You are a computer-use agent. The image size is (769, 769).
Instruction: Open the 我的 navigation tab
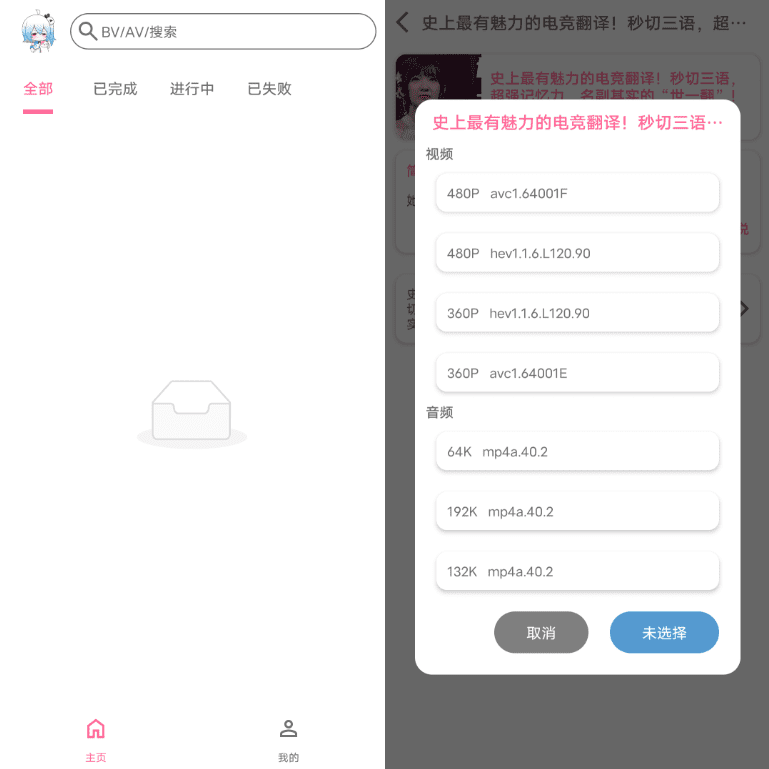(288, 739)
